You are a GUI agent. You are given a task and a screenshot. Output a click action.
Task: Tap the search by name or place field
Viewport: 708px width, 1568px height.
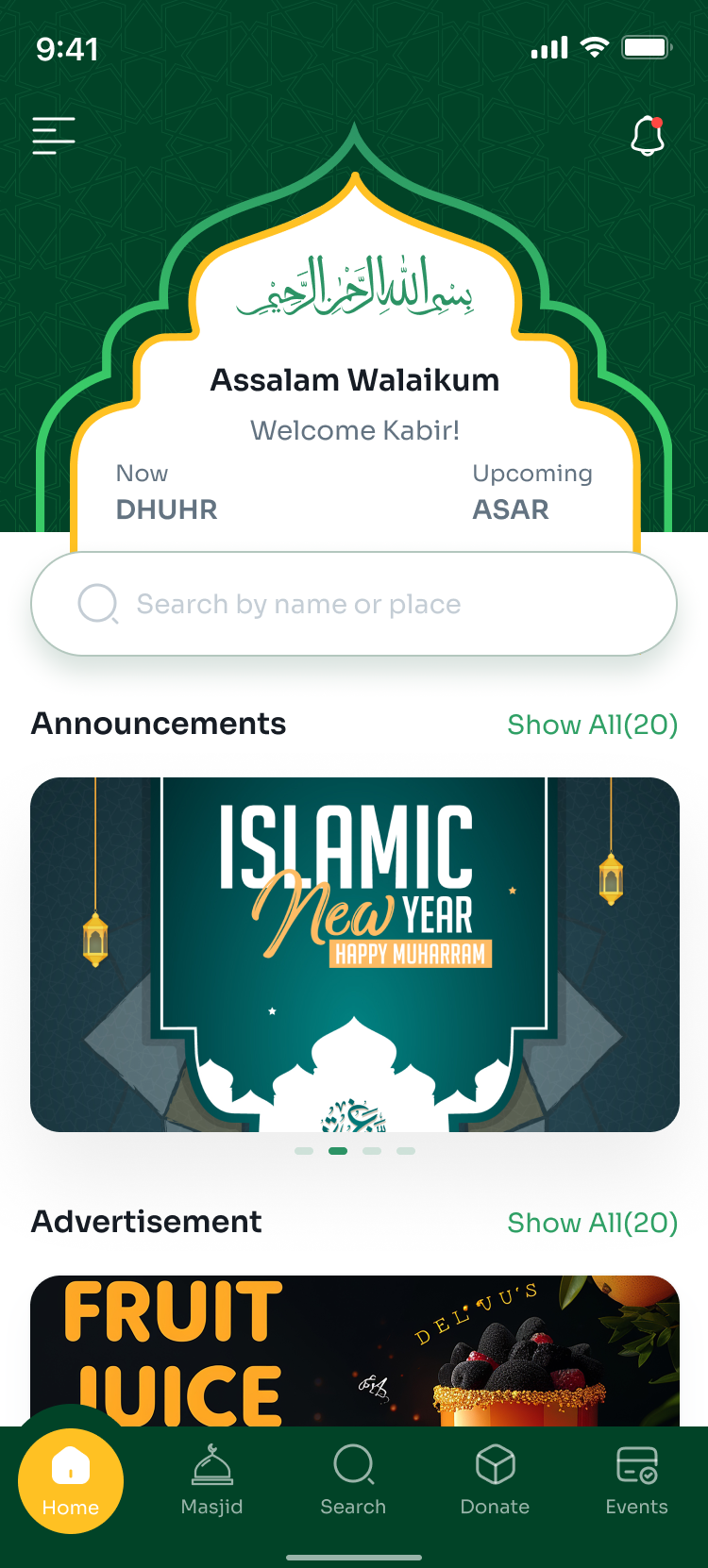[354, 604]
